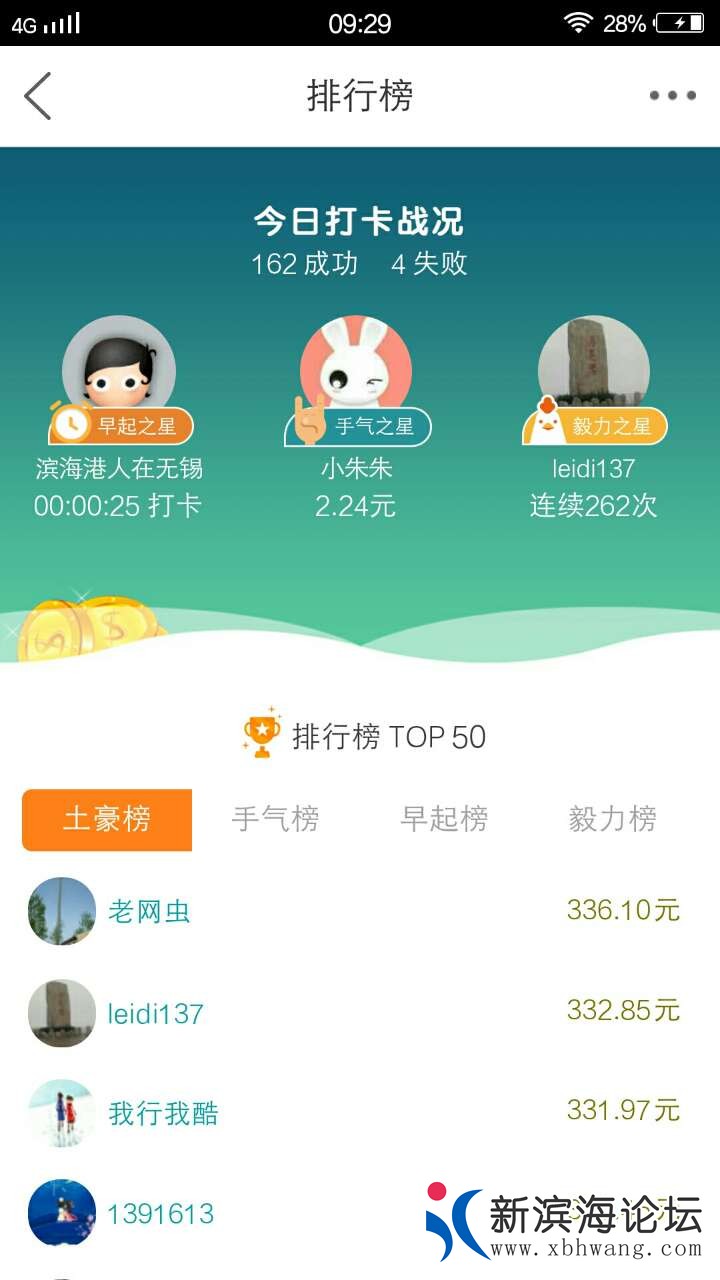Go back from the 排行榜 page
The image size is (720, 1280).
pos(38,96)
